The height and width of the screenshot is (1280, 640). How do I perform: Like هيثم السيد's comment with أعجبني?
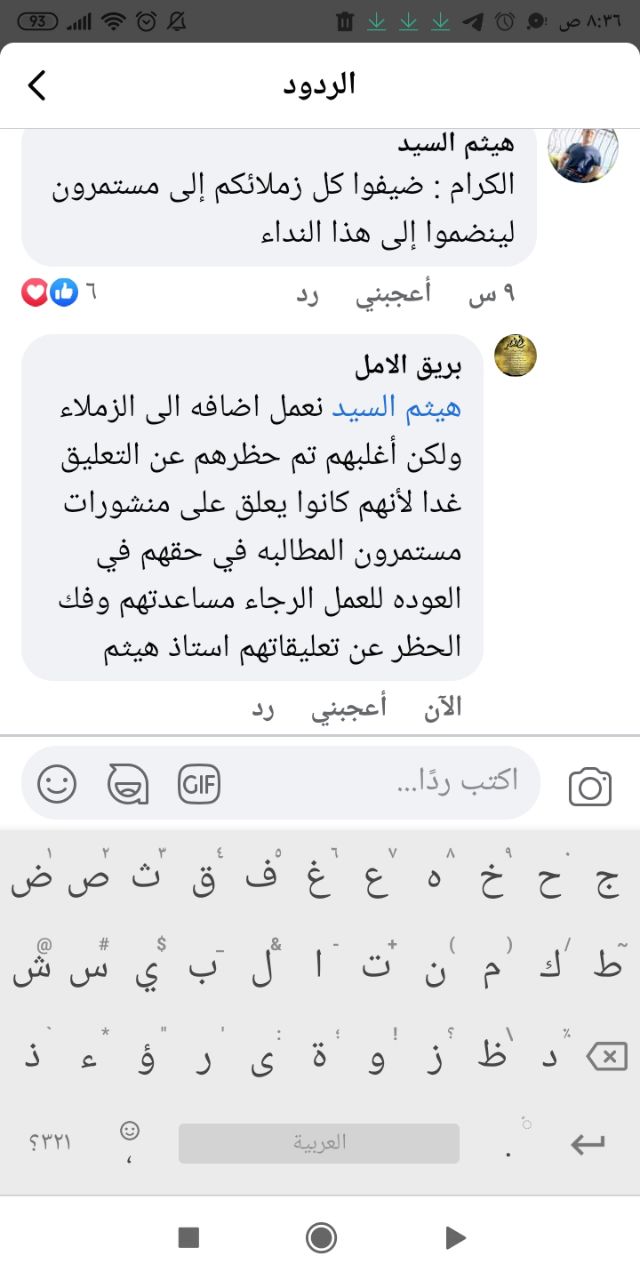click(x=394, y=293)
